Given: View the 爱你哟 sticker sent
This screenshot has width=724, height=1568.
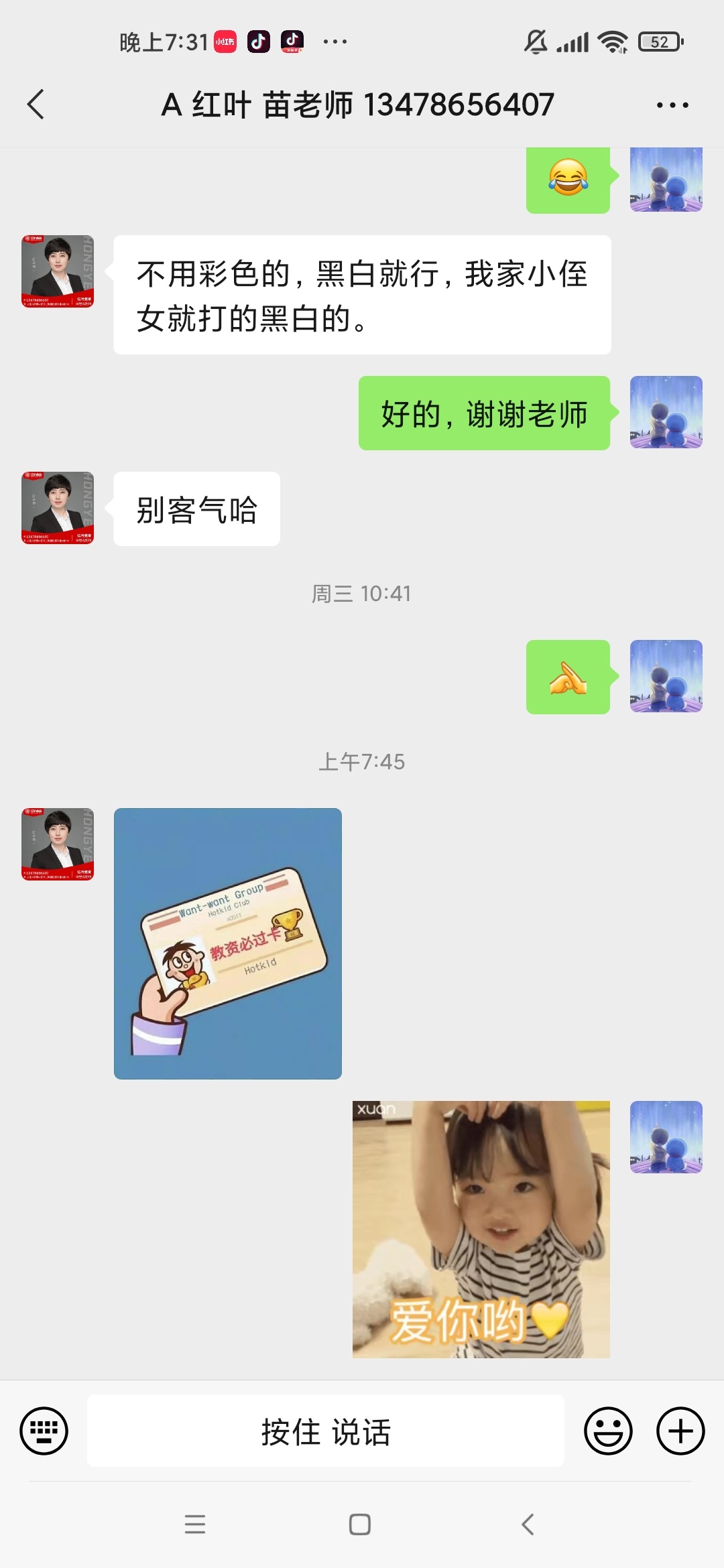Looking at the screenshot, I should tap(481, 1229).
